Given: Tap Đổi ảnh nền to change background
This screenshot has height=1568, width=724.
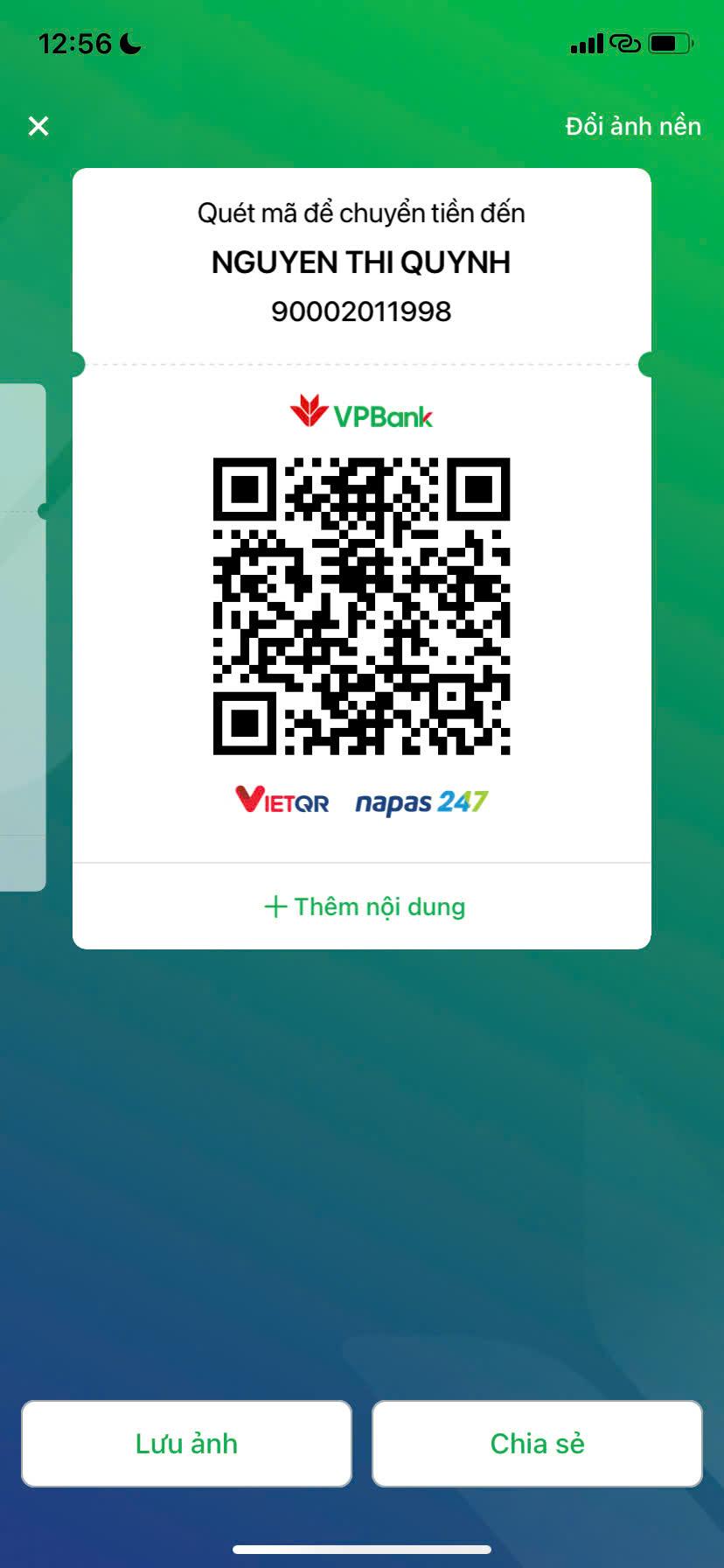Looking at the screenshot, I should click(632, 126).
